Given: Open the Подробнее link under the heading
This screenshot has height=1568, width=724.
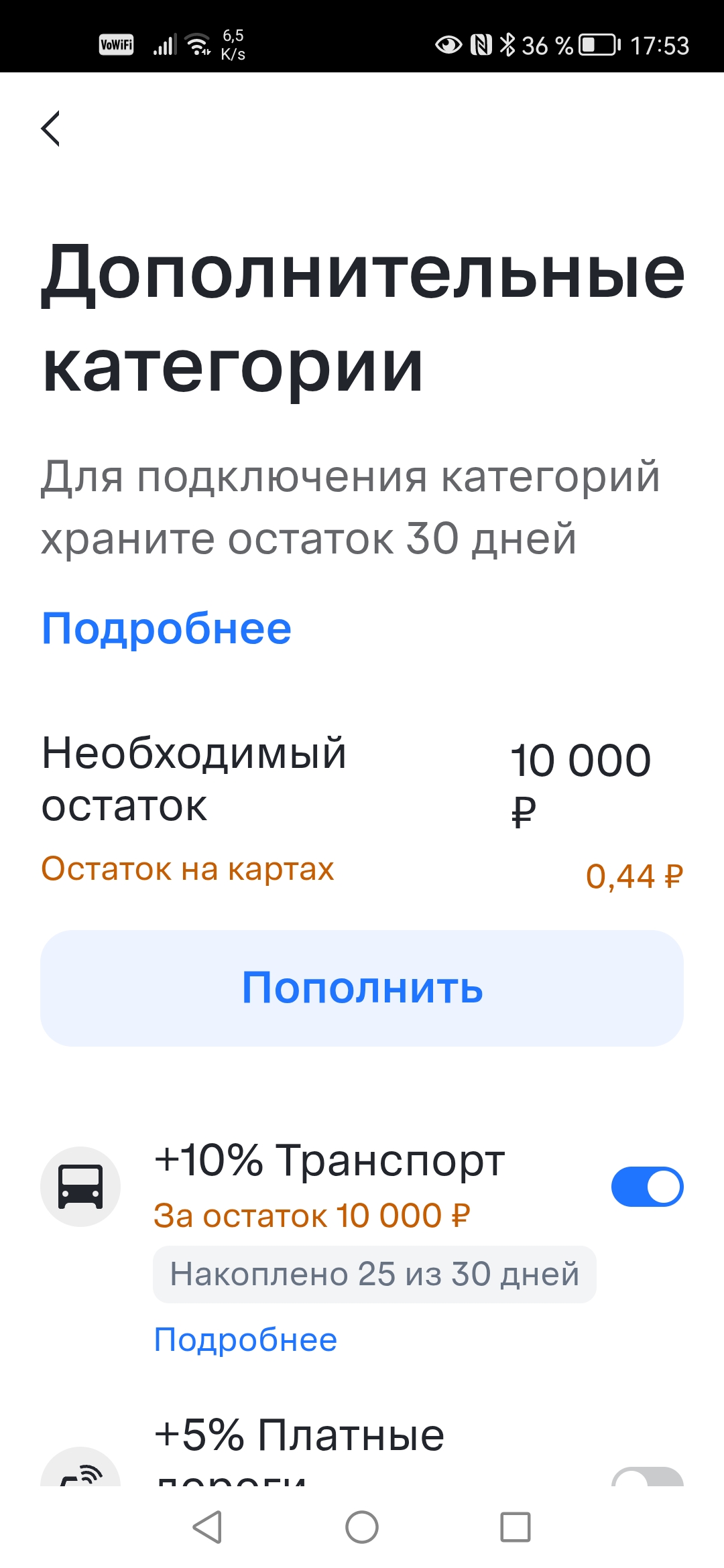Looking at the screenshot, I should coord(166,629).
